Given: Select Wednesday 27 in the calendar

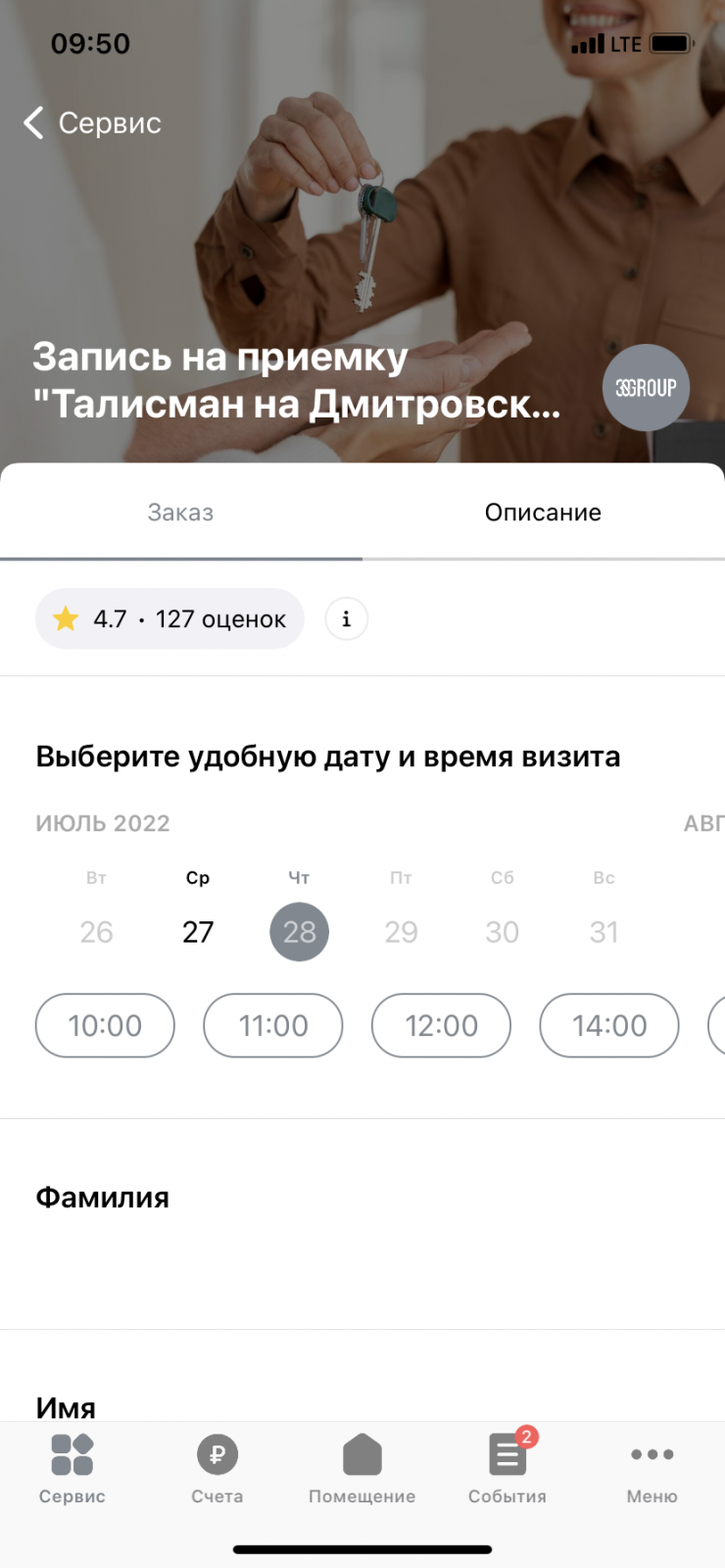Looking at the screenshot, I should pos(198,931).
